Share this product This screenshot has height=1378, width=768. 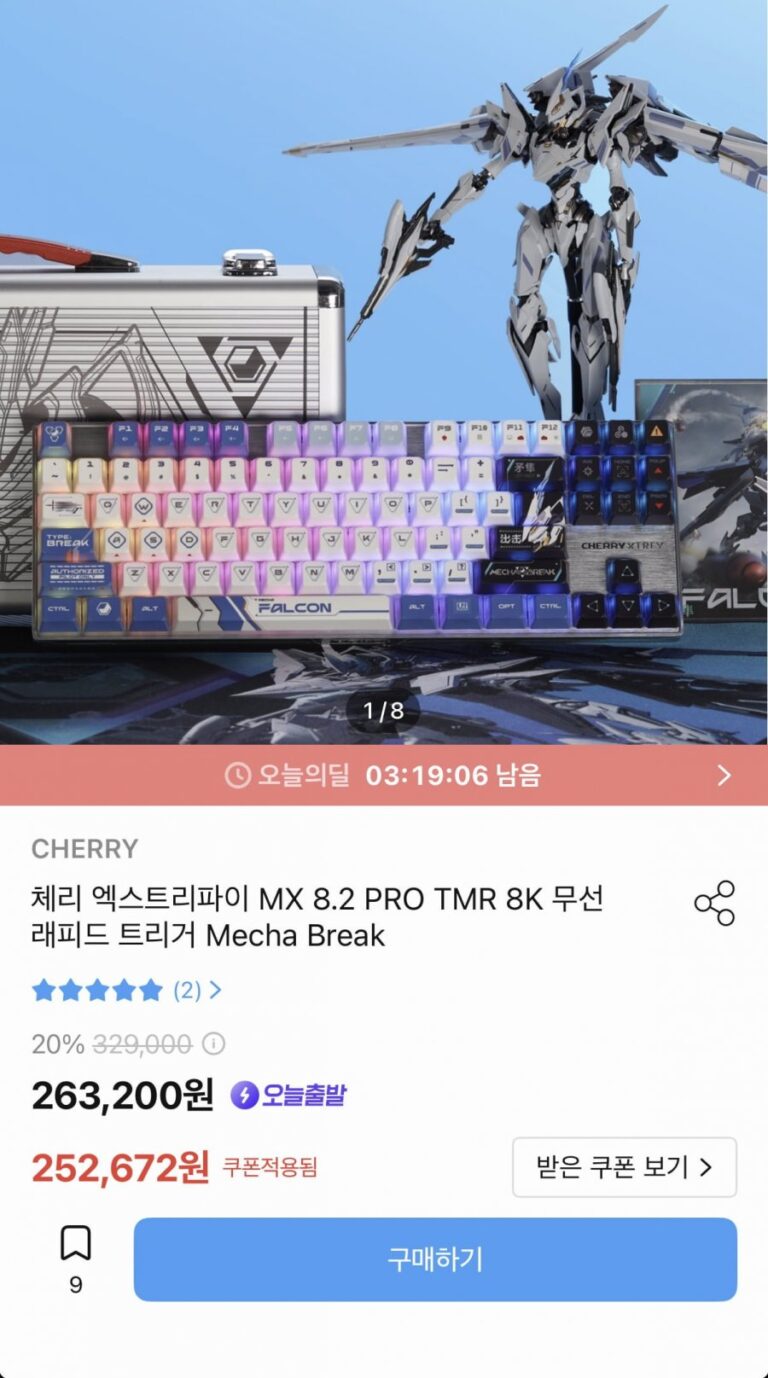click(714, 903)
